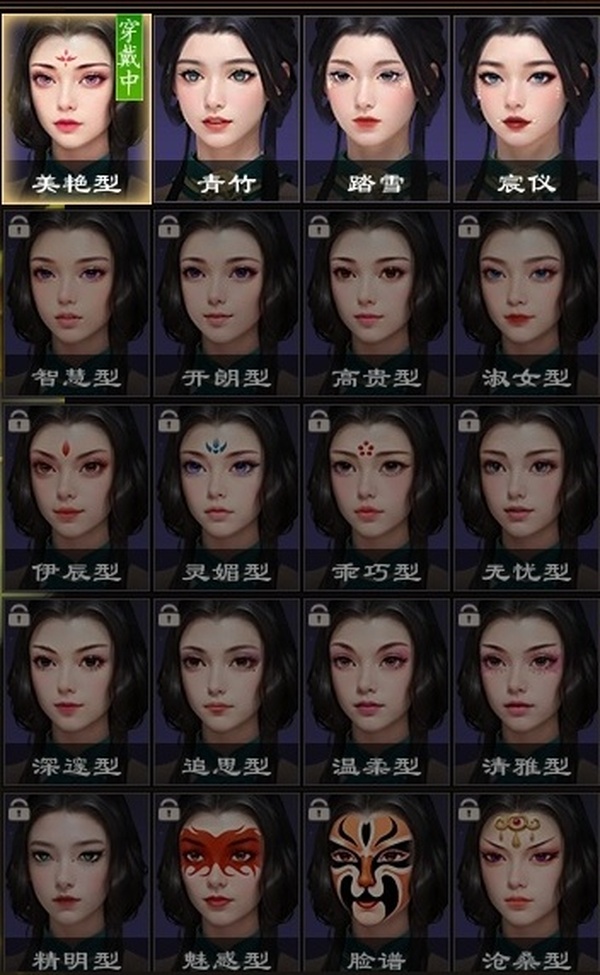
Task: Choose the 脸谱 opera mask style
Action: coord(376,882)
